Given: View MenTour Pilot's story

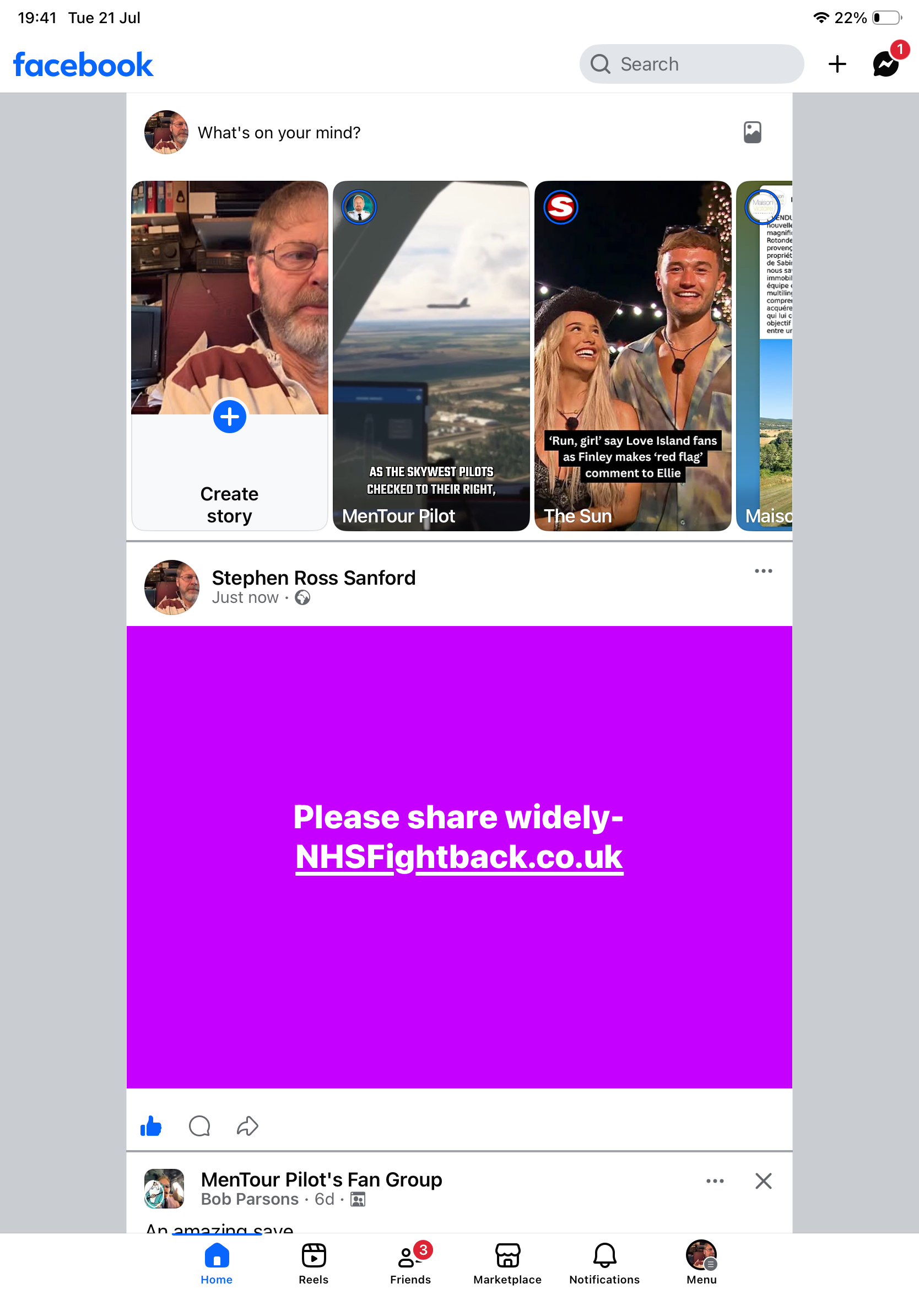Looking at the screenshot, I should [431, 355].
